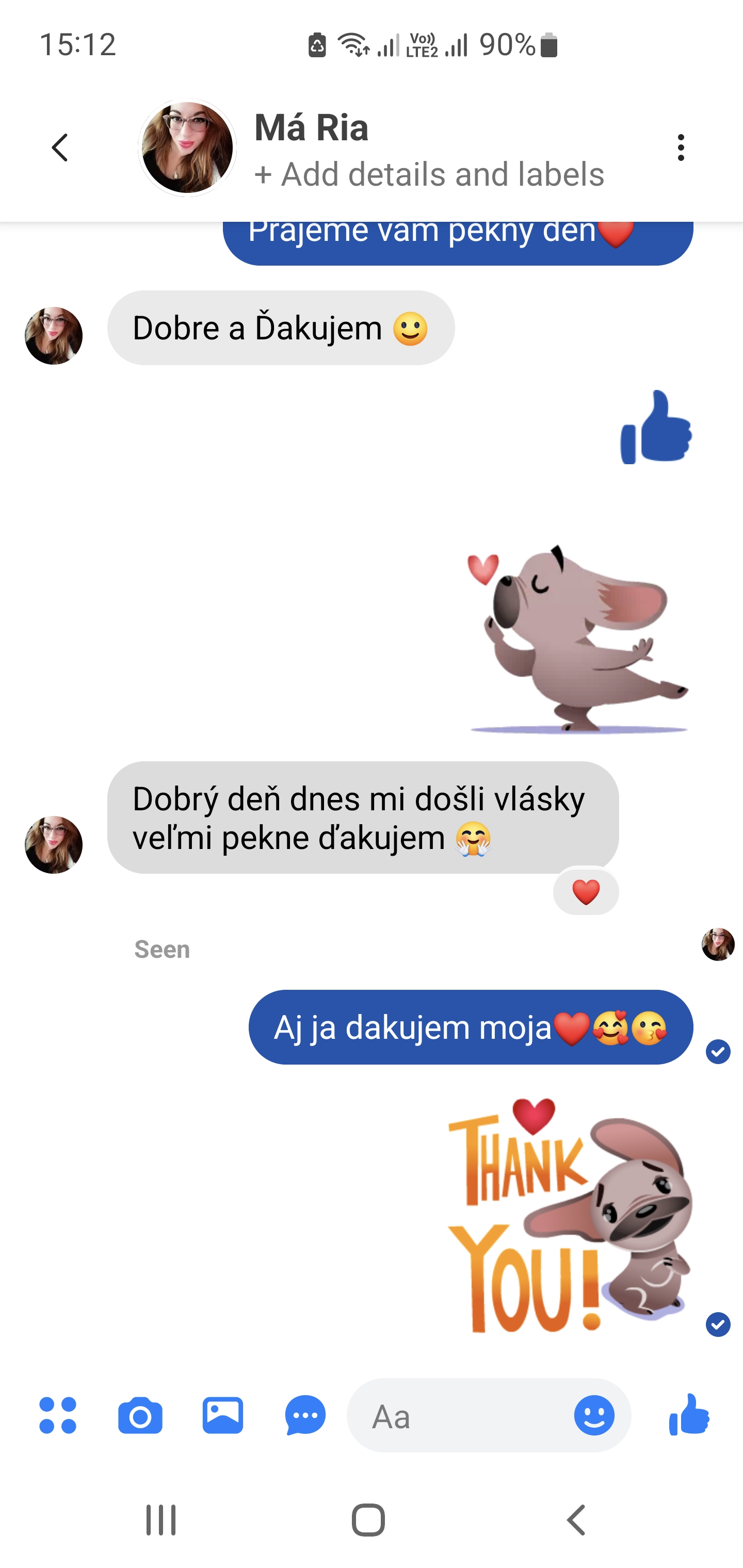This screenshot has width=743, height=1568.
Task: Open the gallery to attach an image
Action: coord(223,1415)
